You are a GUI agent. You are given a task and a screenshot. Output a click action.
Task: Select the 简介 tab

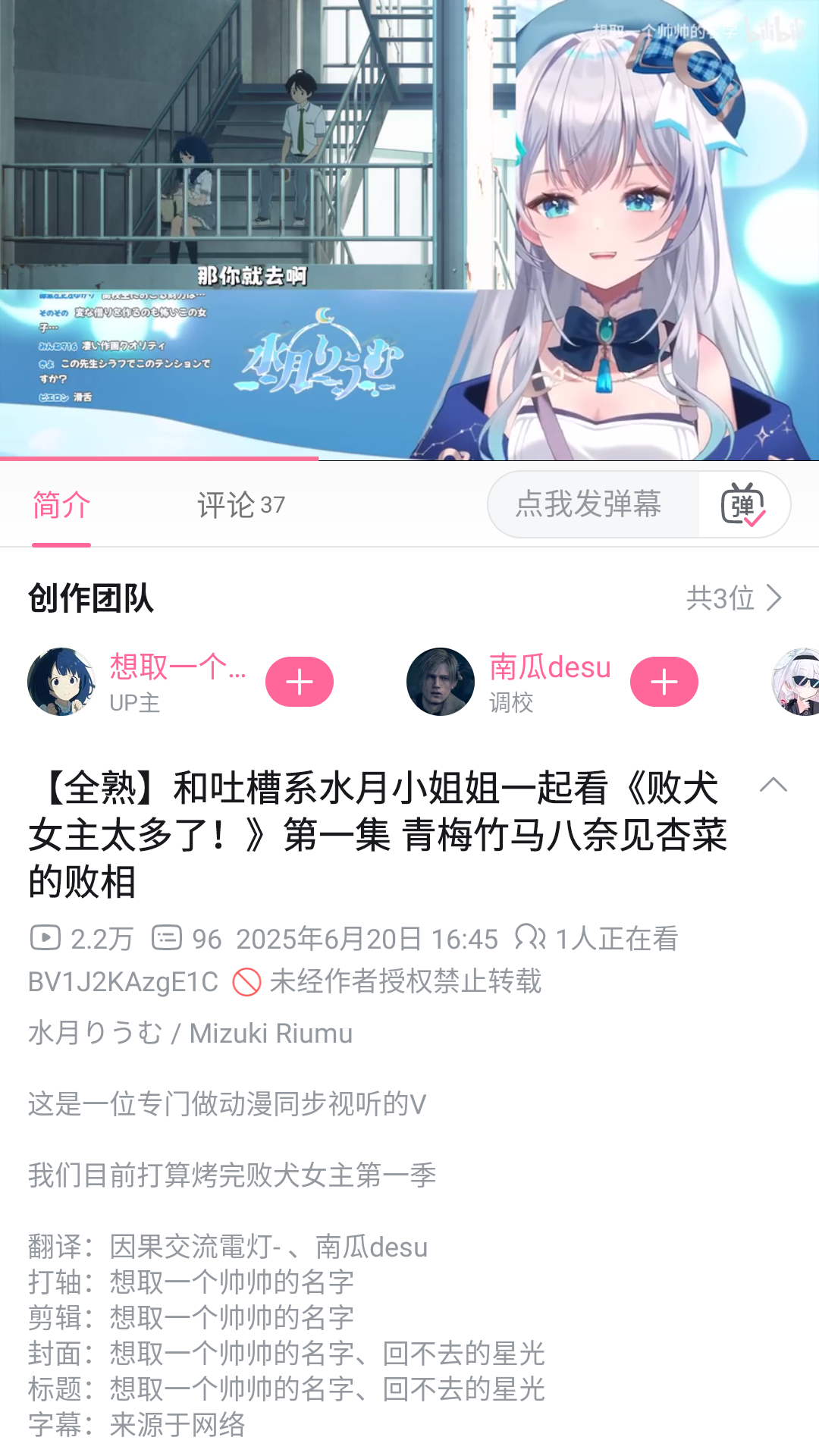click(61, 504)
